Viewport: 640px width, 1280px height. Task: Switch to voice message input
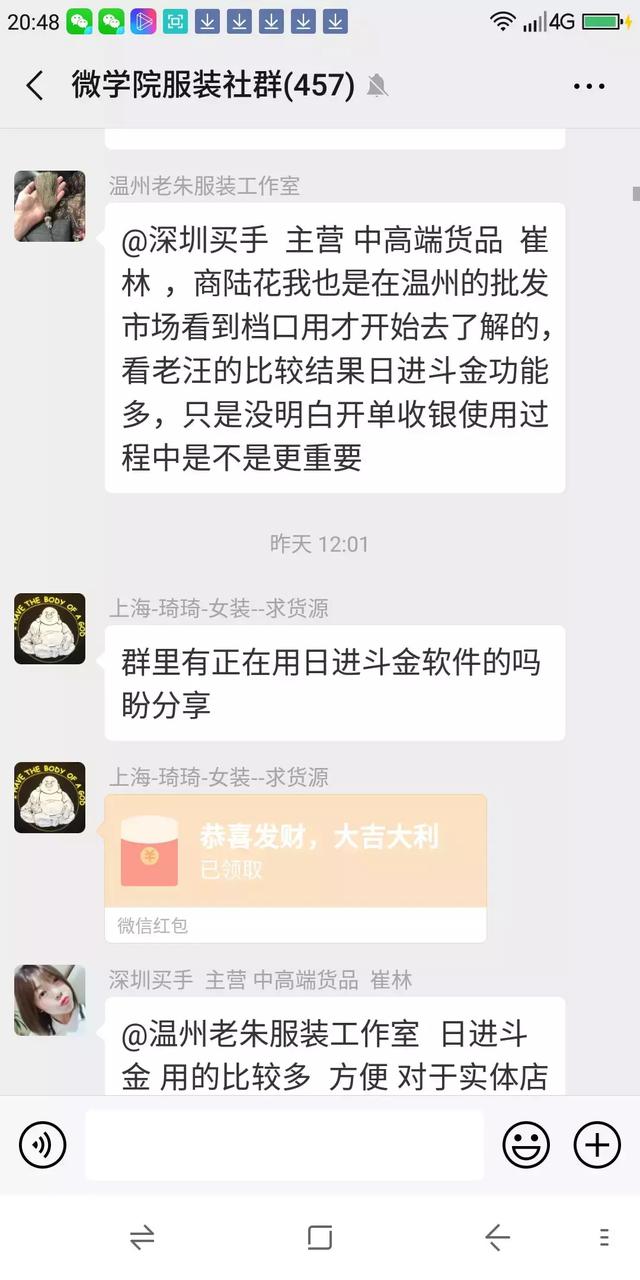42,1145
